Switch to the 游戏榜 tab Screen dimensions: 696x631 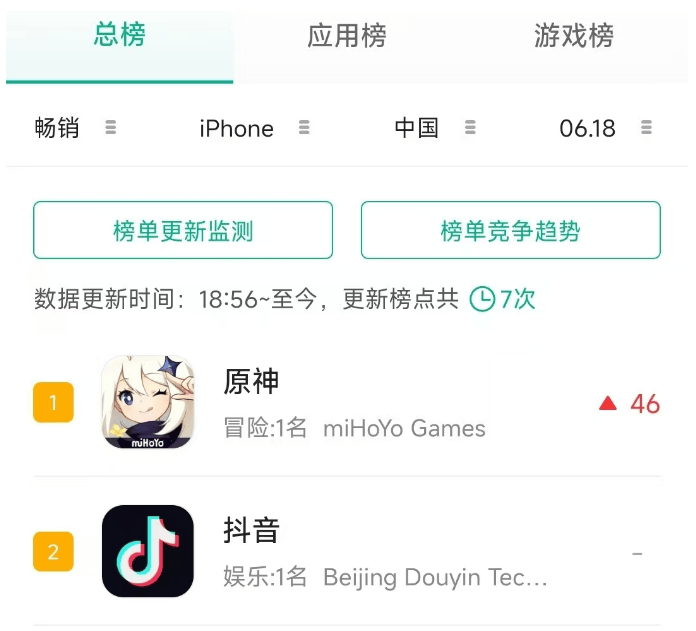pyautogui.click(x=573, y=37)
